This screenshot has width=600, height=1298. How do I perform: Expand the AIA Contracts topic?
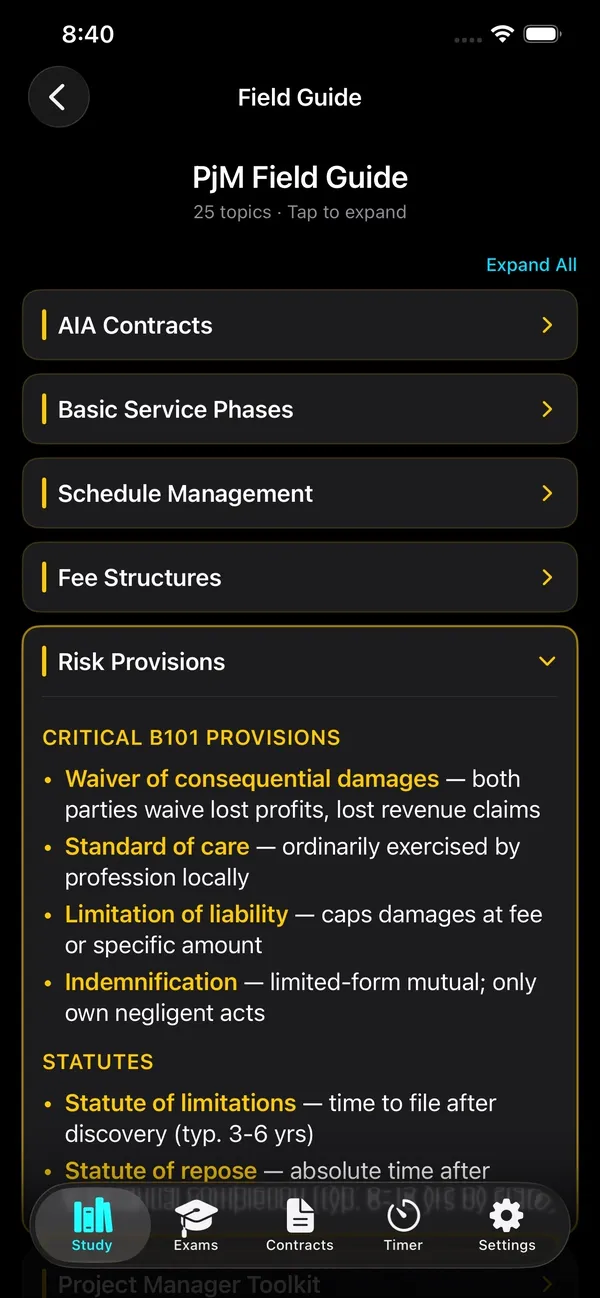(x=300, y=325)
